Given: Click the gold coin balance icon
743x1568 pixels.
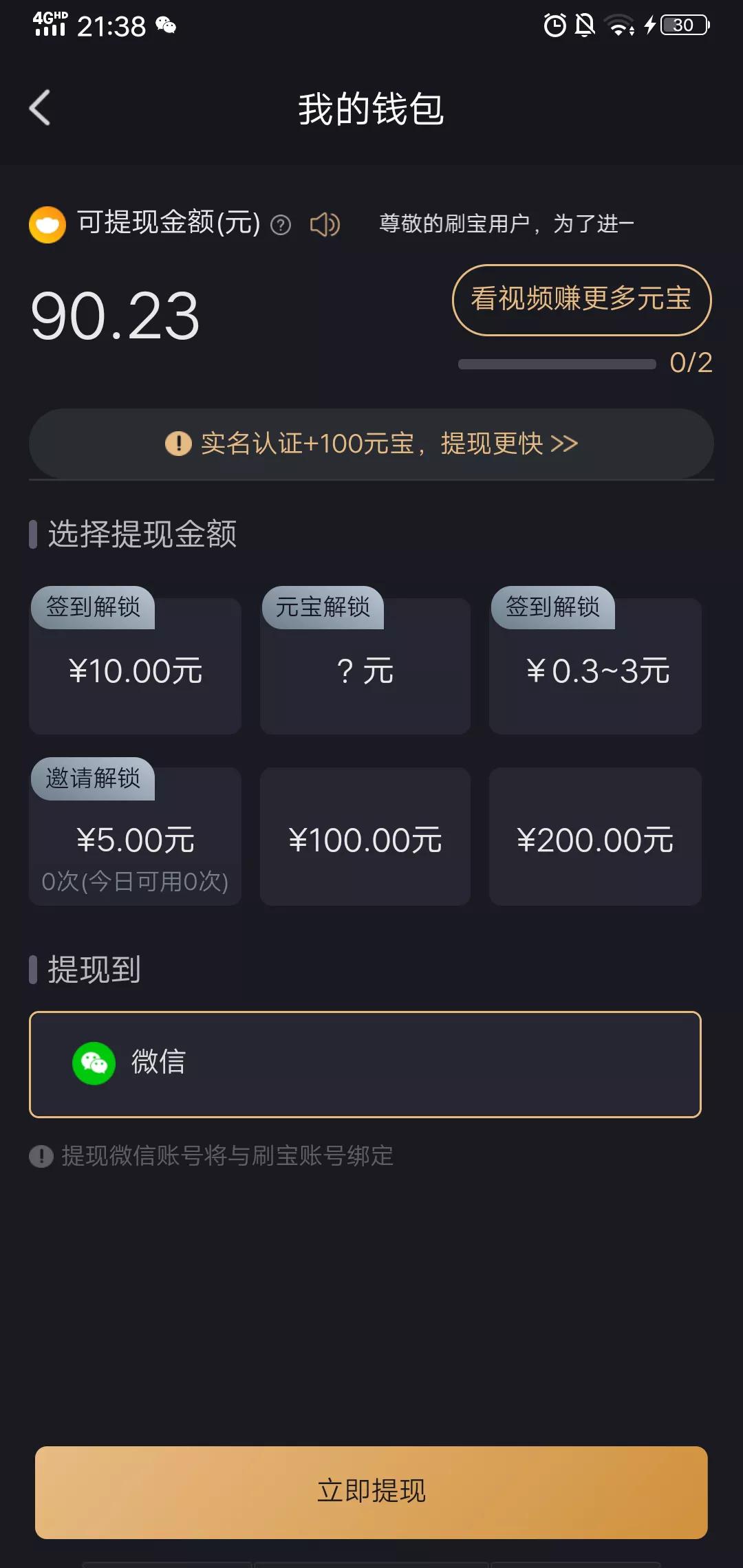Looking at the screenshot, I should [46, 224].
